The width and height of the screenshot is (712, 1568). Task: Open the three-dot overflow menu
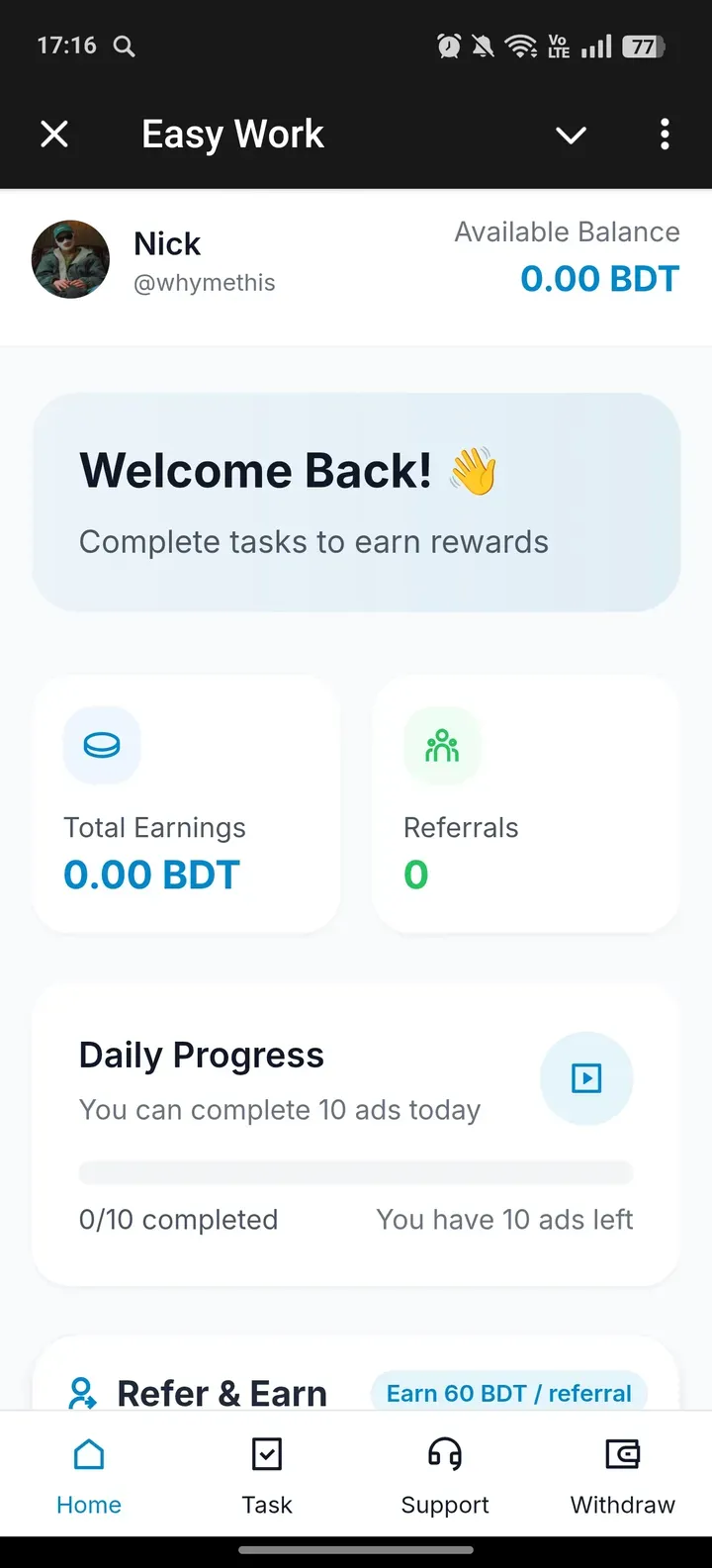click(665, 134)
